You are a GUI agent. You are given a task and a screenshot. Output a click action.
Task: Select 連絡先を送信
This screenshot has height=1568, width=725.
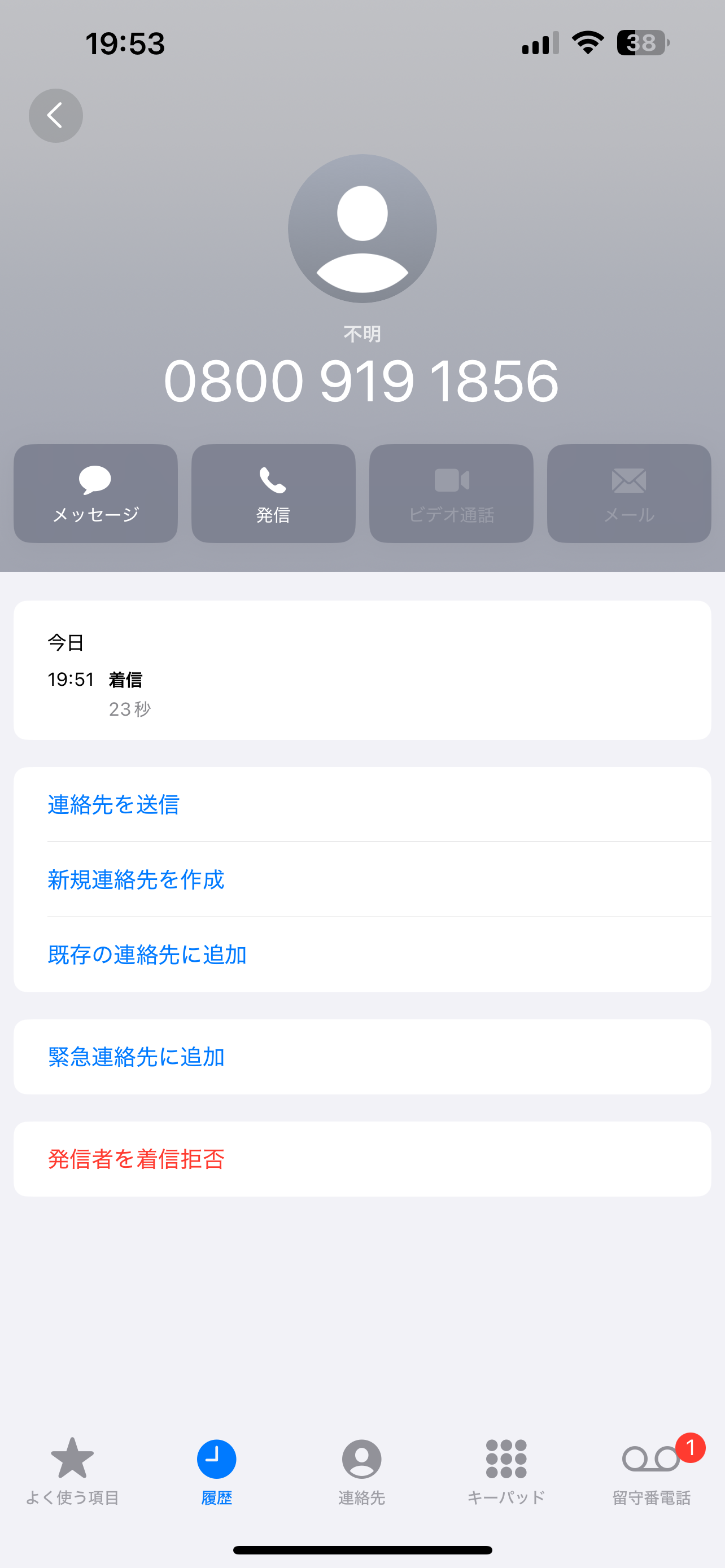coord(362,805)
